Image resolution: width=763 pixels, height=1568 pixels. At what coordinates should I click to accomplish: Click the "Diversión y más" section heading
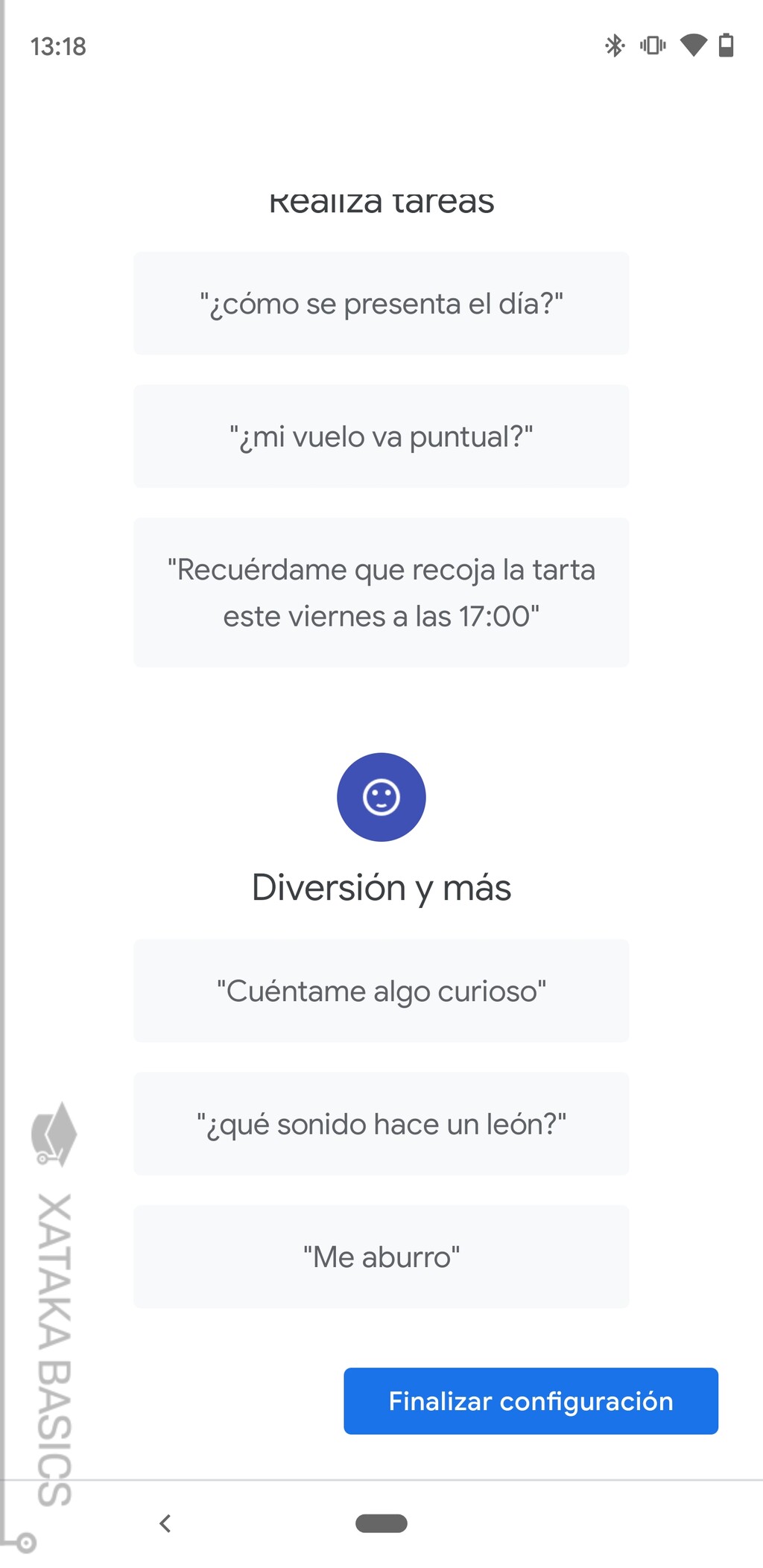pyautogui.click(x=382, y=886)
